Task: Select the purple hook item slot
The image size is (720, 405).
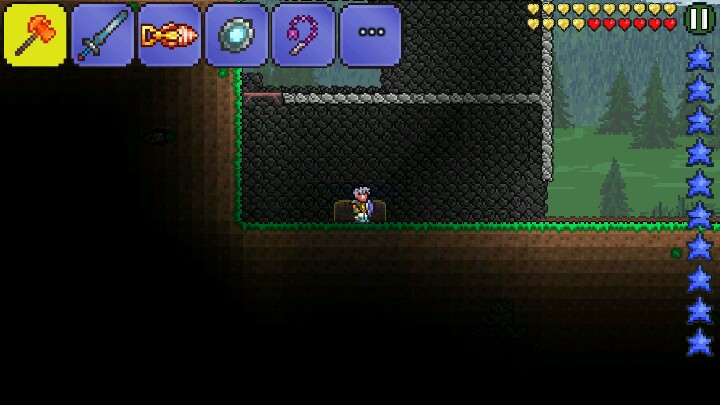Action: pos(304,35)
